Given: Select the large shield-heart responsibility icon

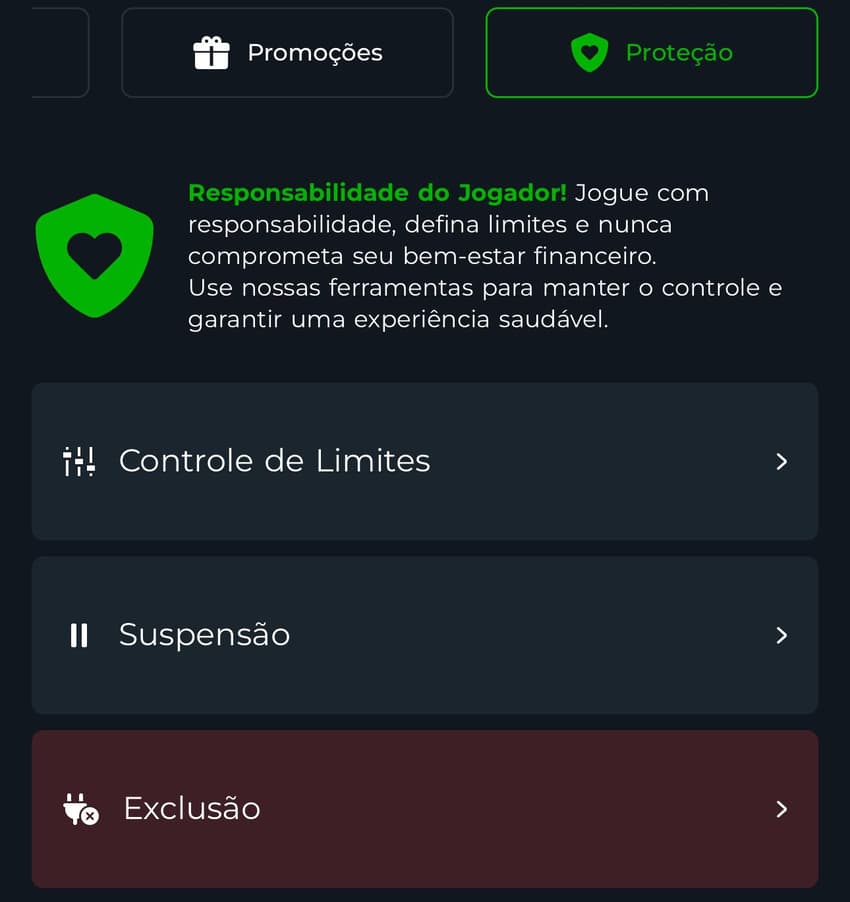Looking at the screenshot, I should point(95,255).
